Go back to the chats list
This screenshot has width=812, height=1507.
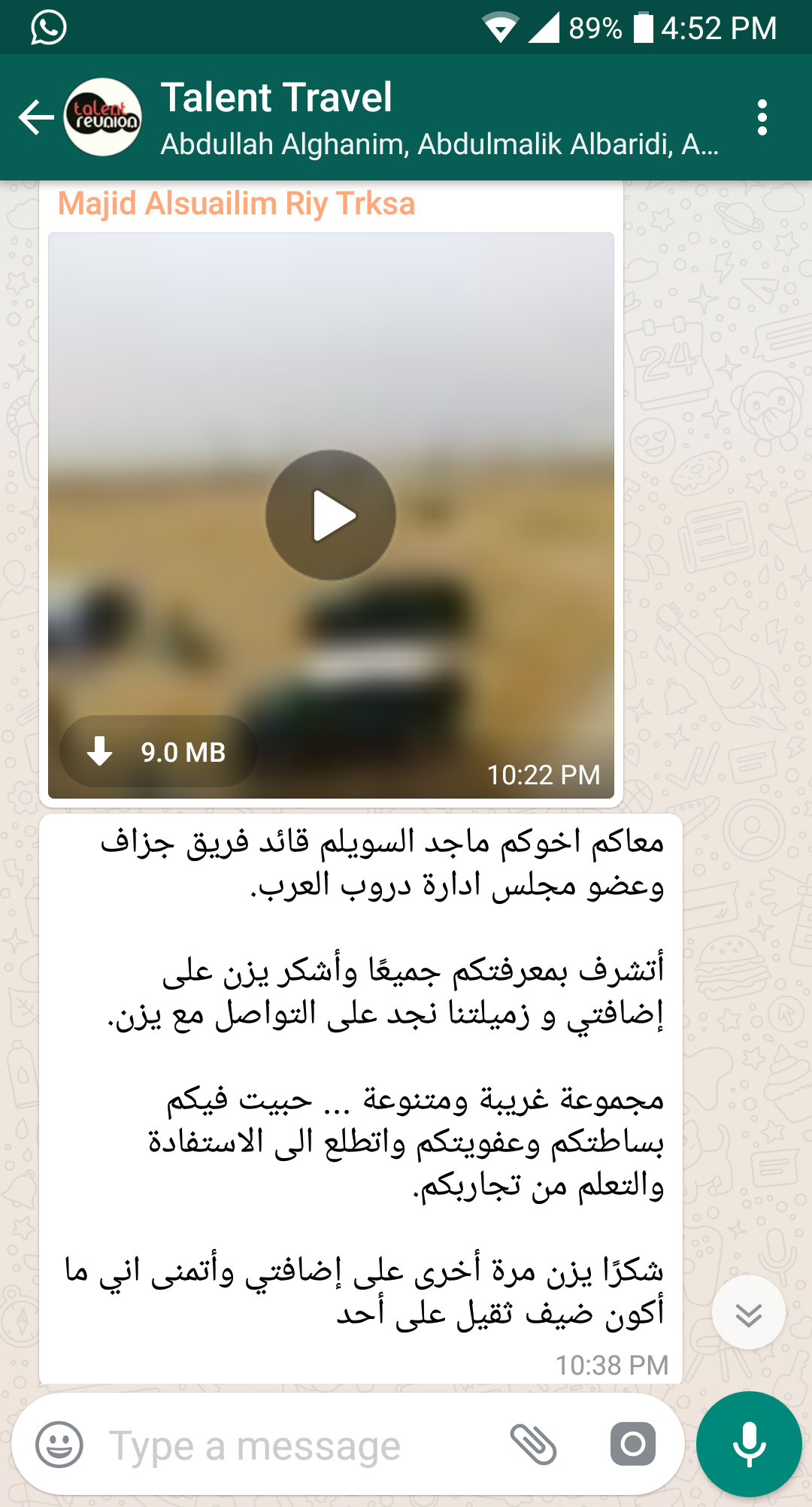click(36, 118)
